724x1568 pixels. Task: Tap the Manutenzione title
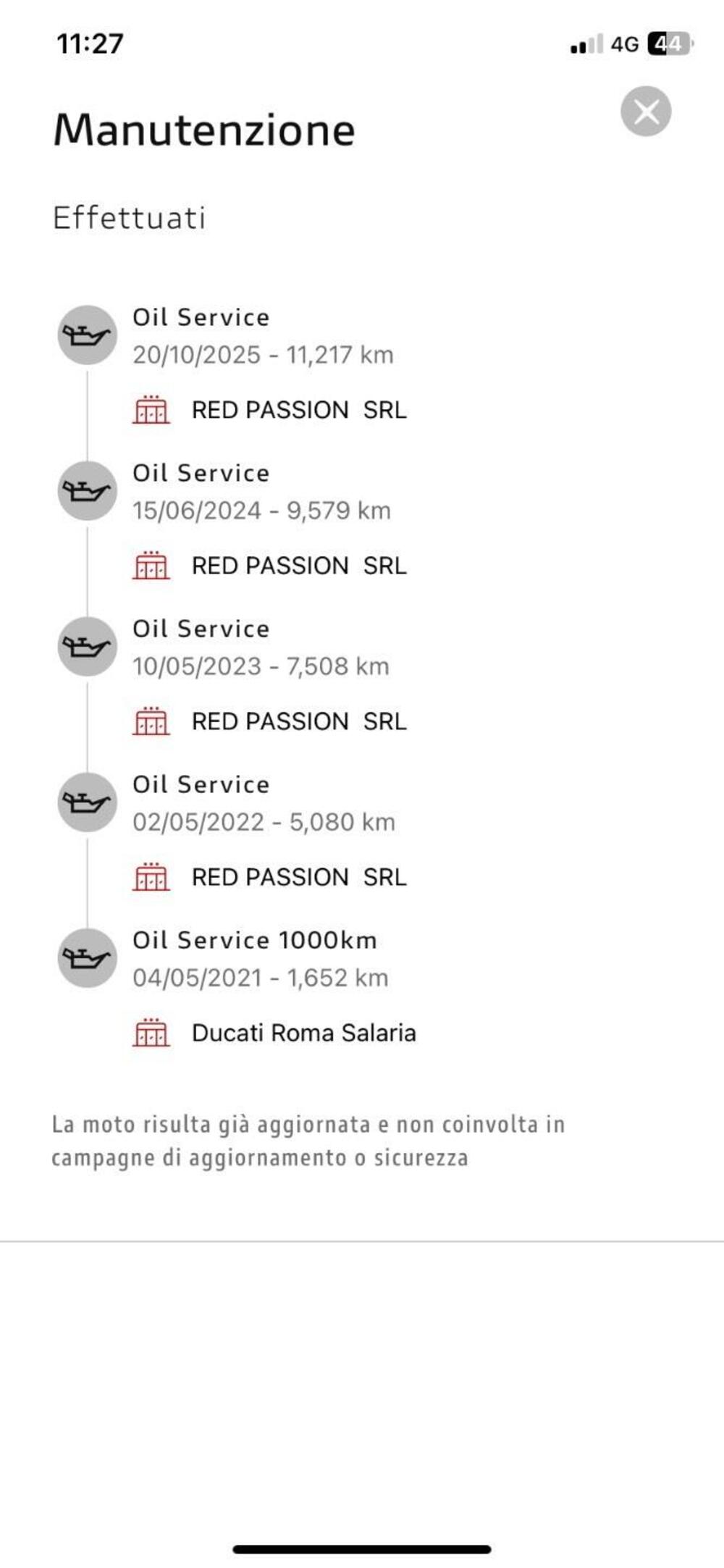tap(204, 130)
